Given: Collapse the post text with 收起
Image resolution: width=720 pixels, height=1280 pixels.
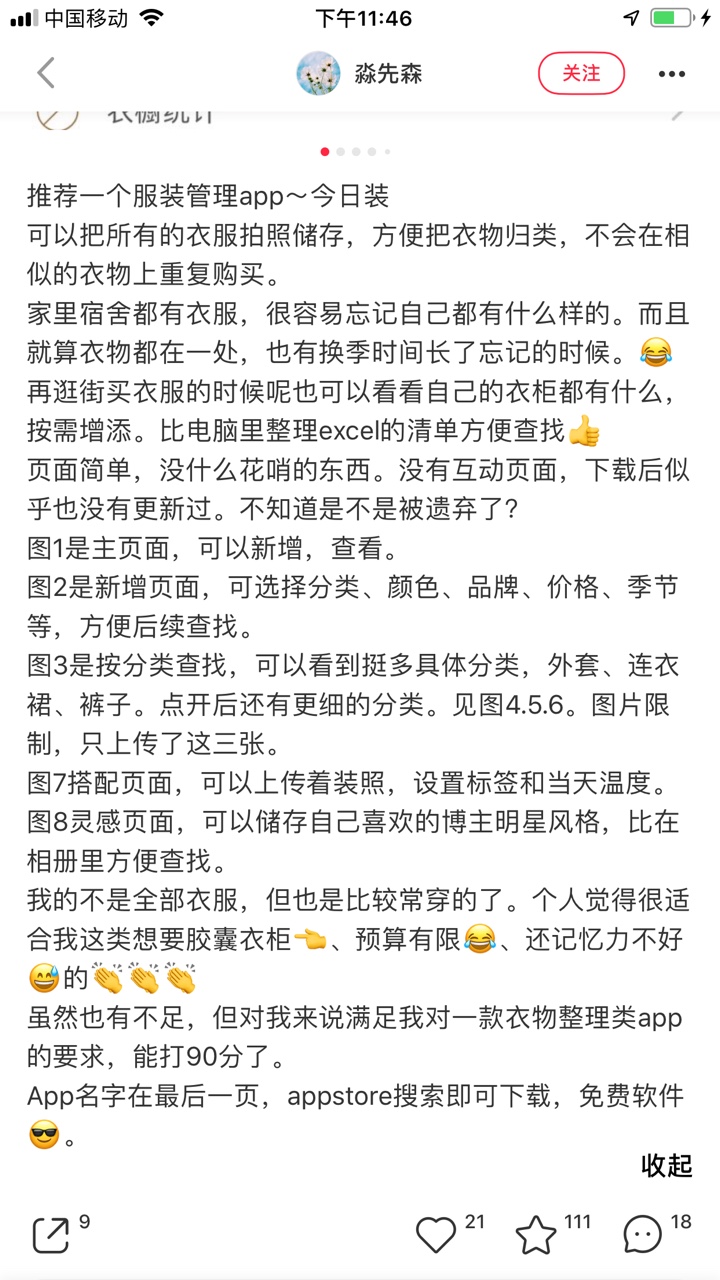Looking at the screenshot, I should click(x=666, y=1165).
